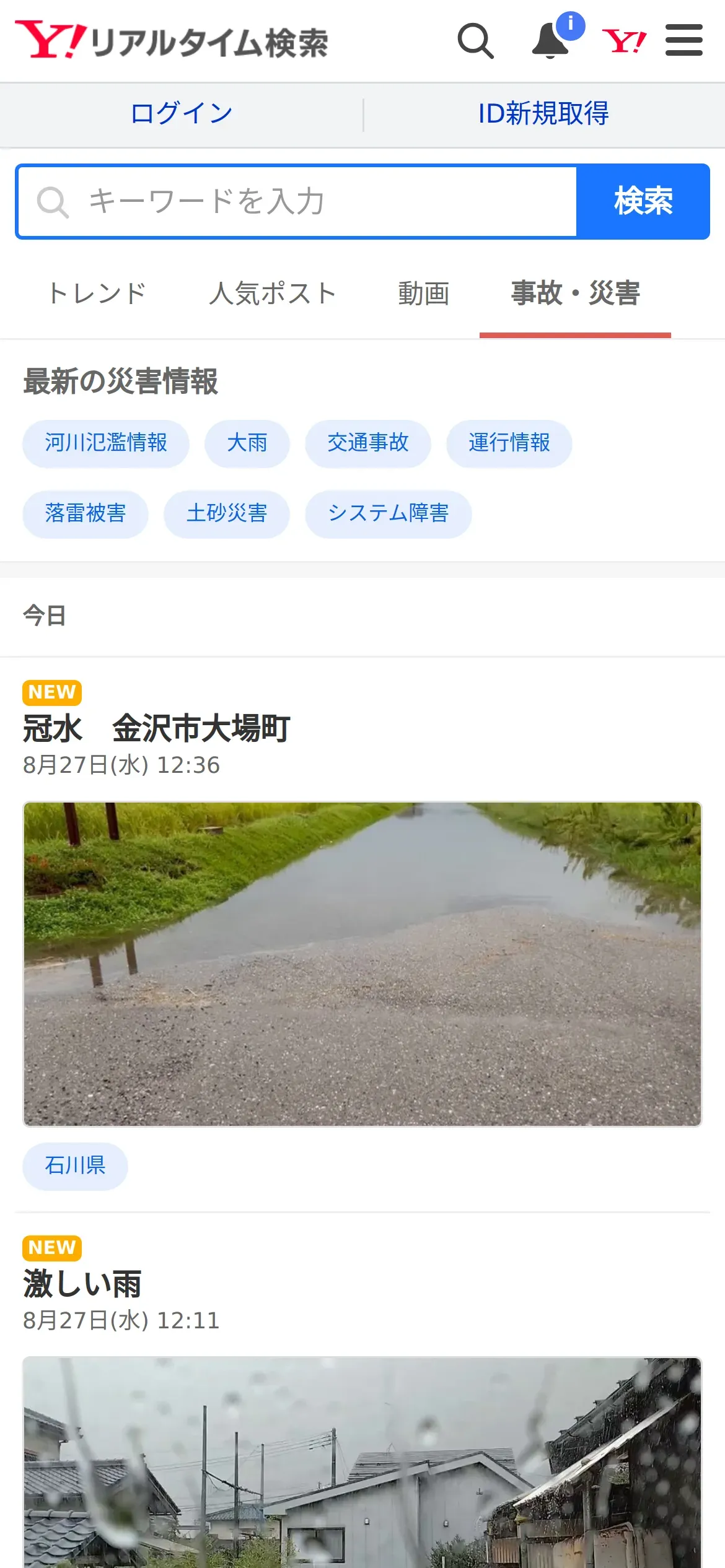Switch to the 動画 tab

point(424,294)
